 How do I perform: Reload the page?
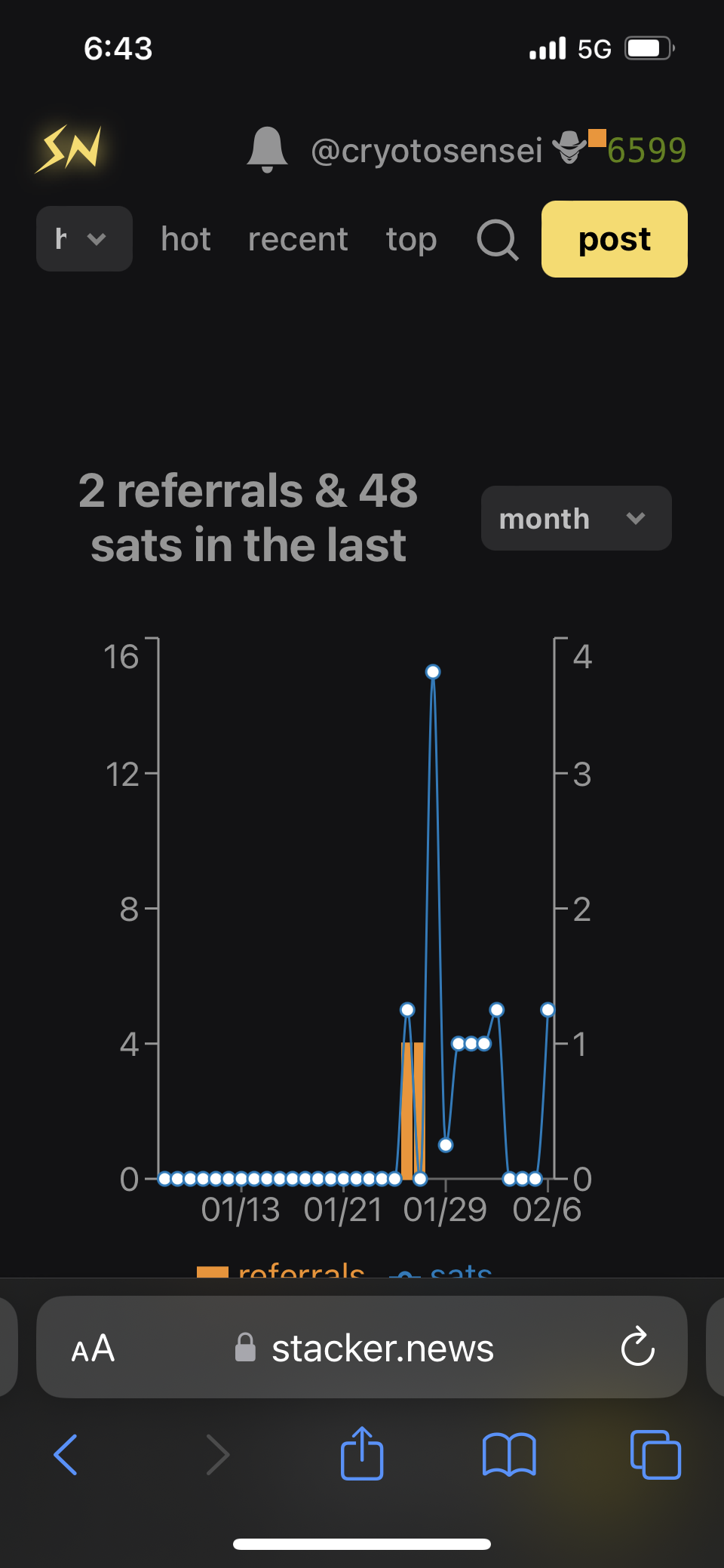637,1347
